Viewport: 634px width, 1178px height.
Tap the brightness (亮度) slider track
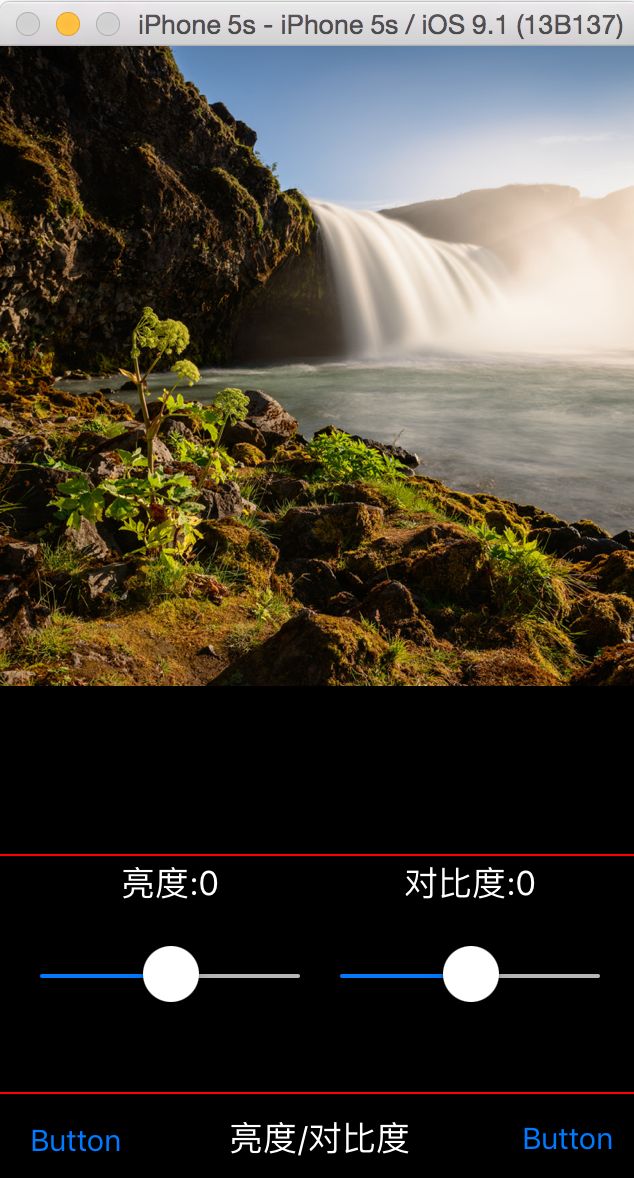tap(171, 974)
